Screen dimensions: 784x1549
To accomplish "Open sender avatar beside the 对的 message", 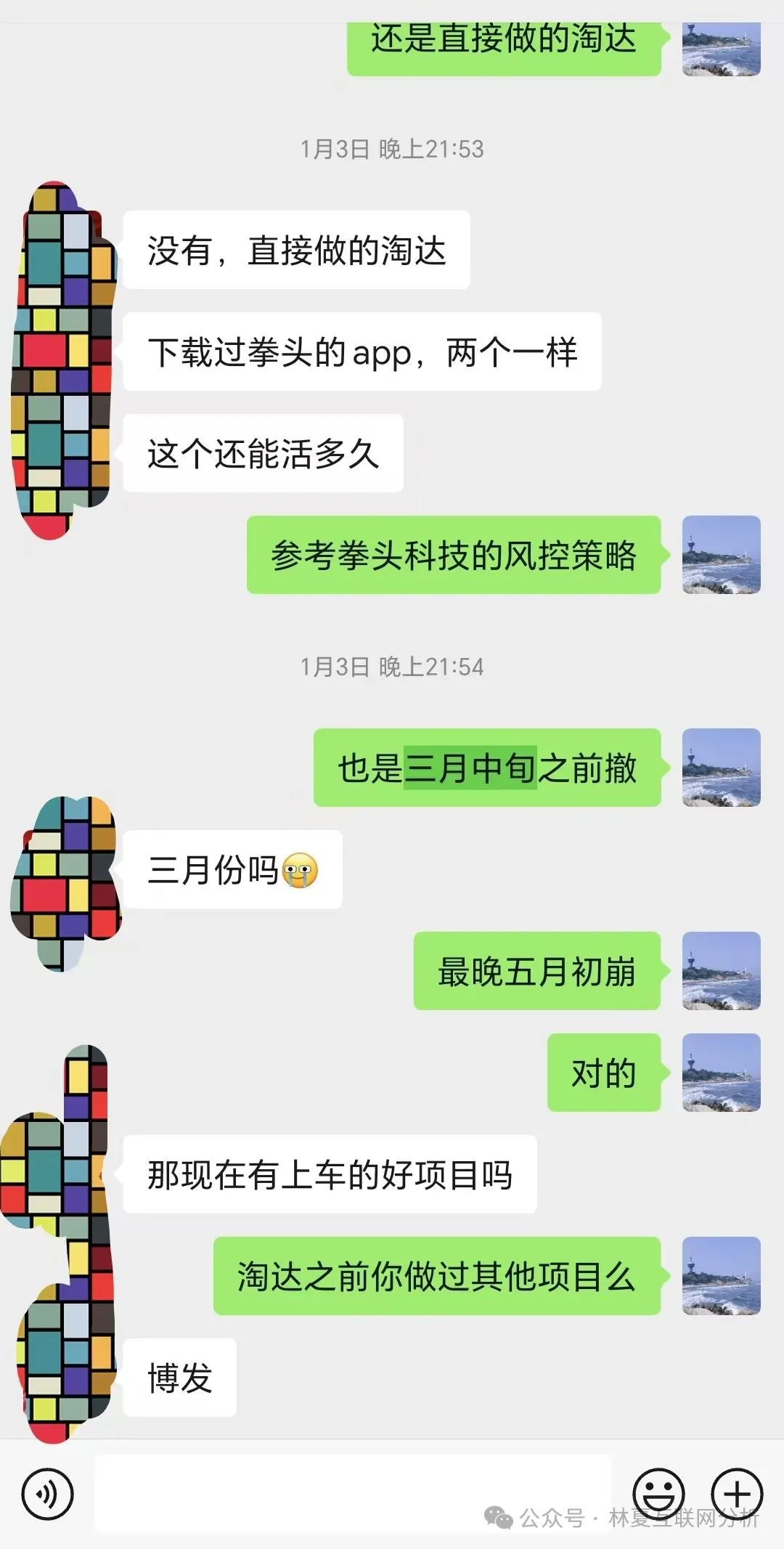I will click(721, 1073).
